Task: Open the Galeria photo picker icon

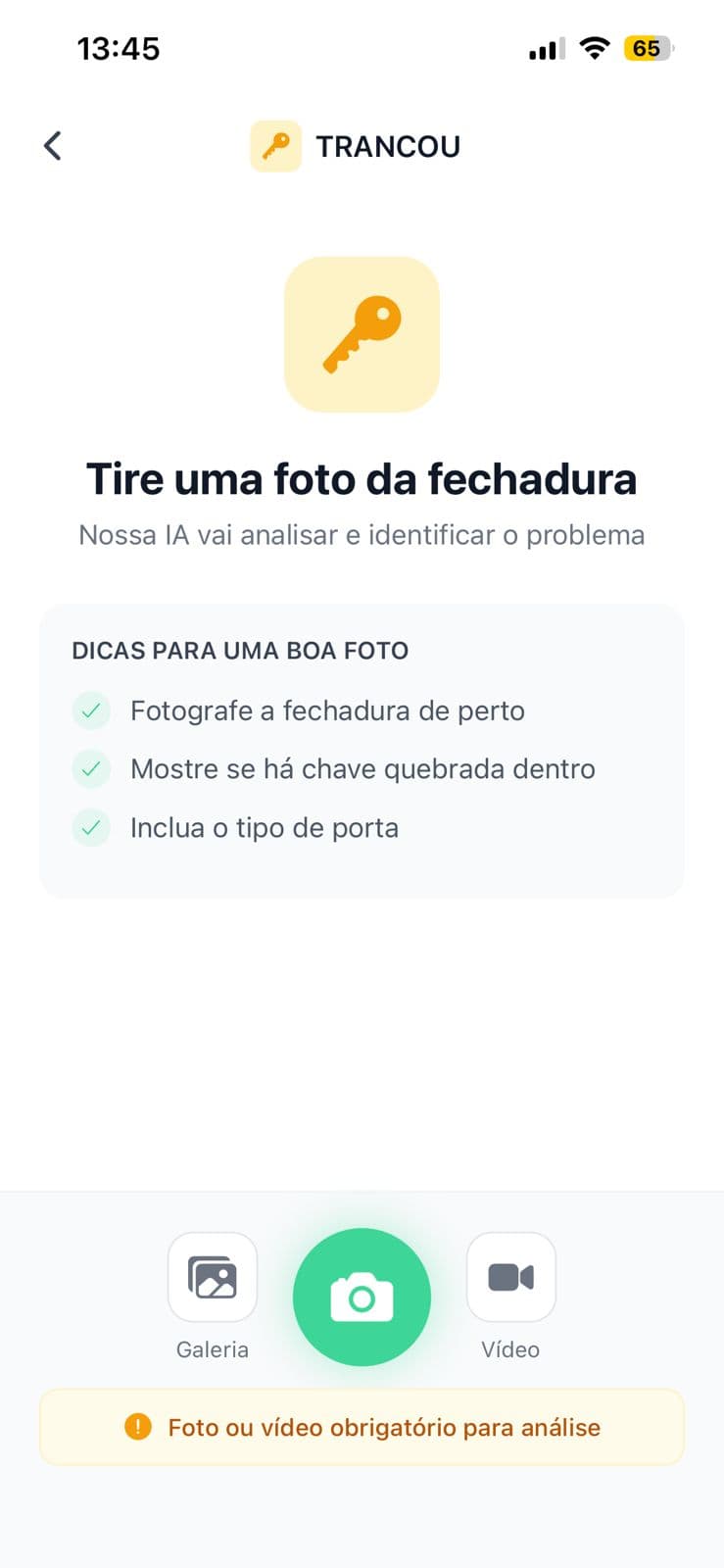Action: pyautogui.click(x=212, y=1277)
